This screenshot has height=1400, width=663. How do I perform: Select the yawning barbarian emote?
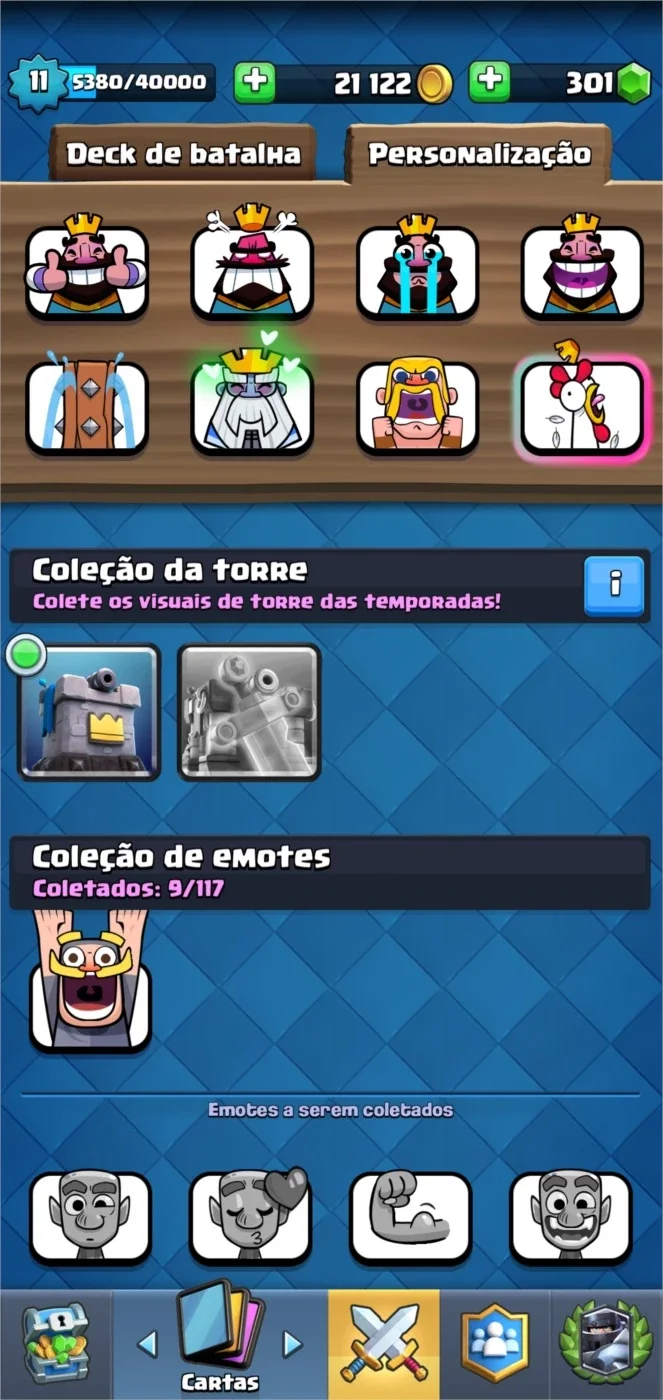click(418, 403)
